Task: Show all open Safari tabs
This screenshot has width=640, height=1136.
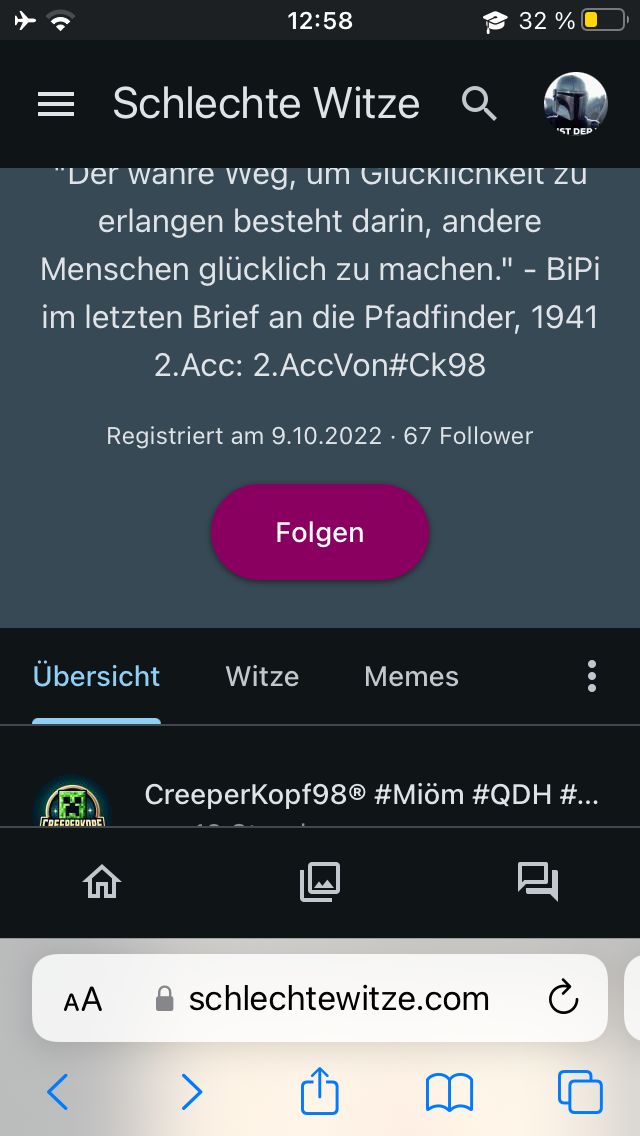Action: pos(580,1092)
